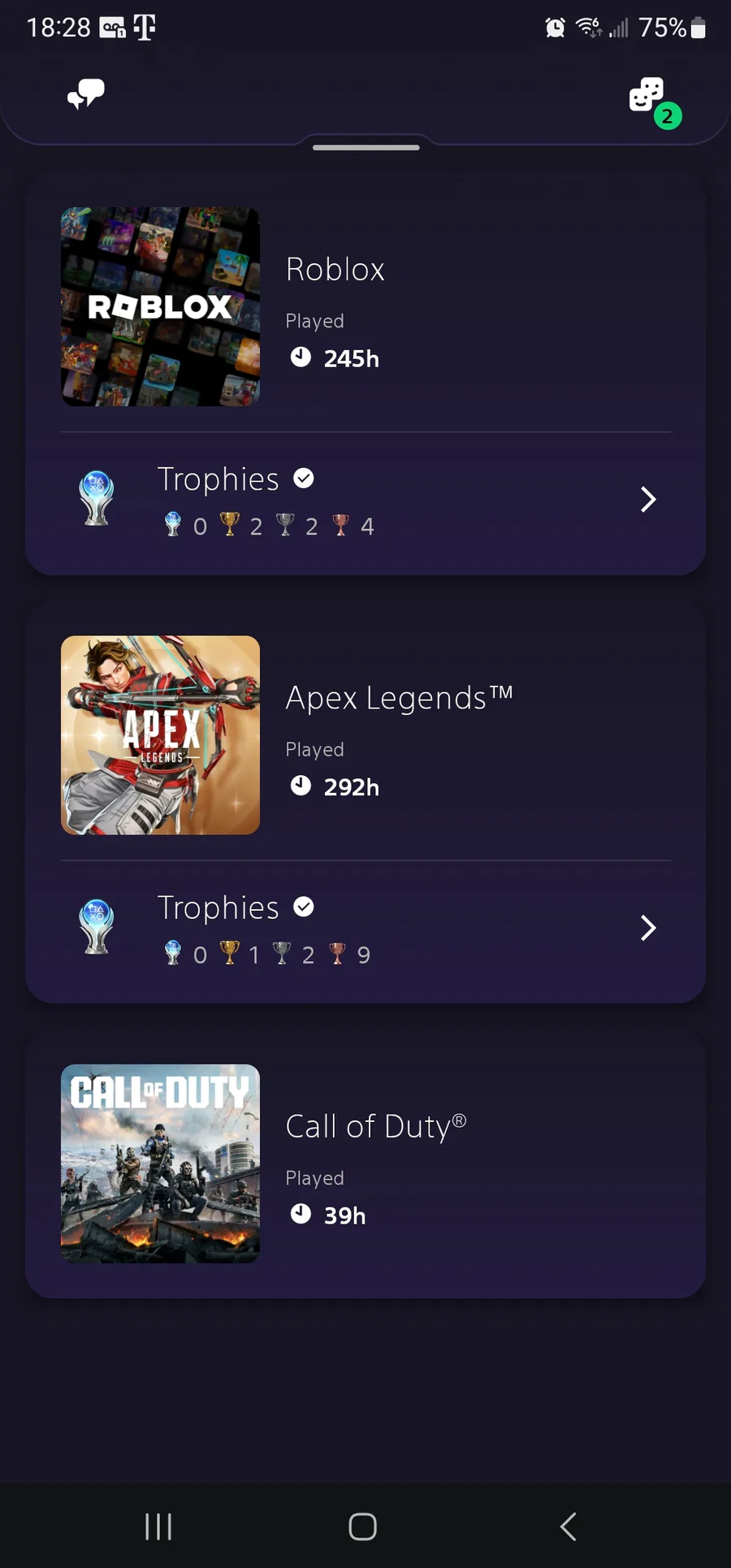
Task: Go to the system home screen
Action: tap(363, 1527)
